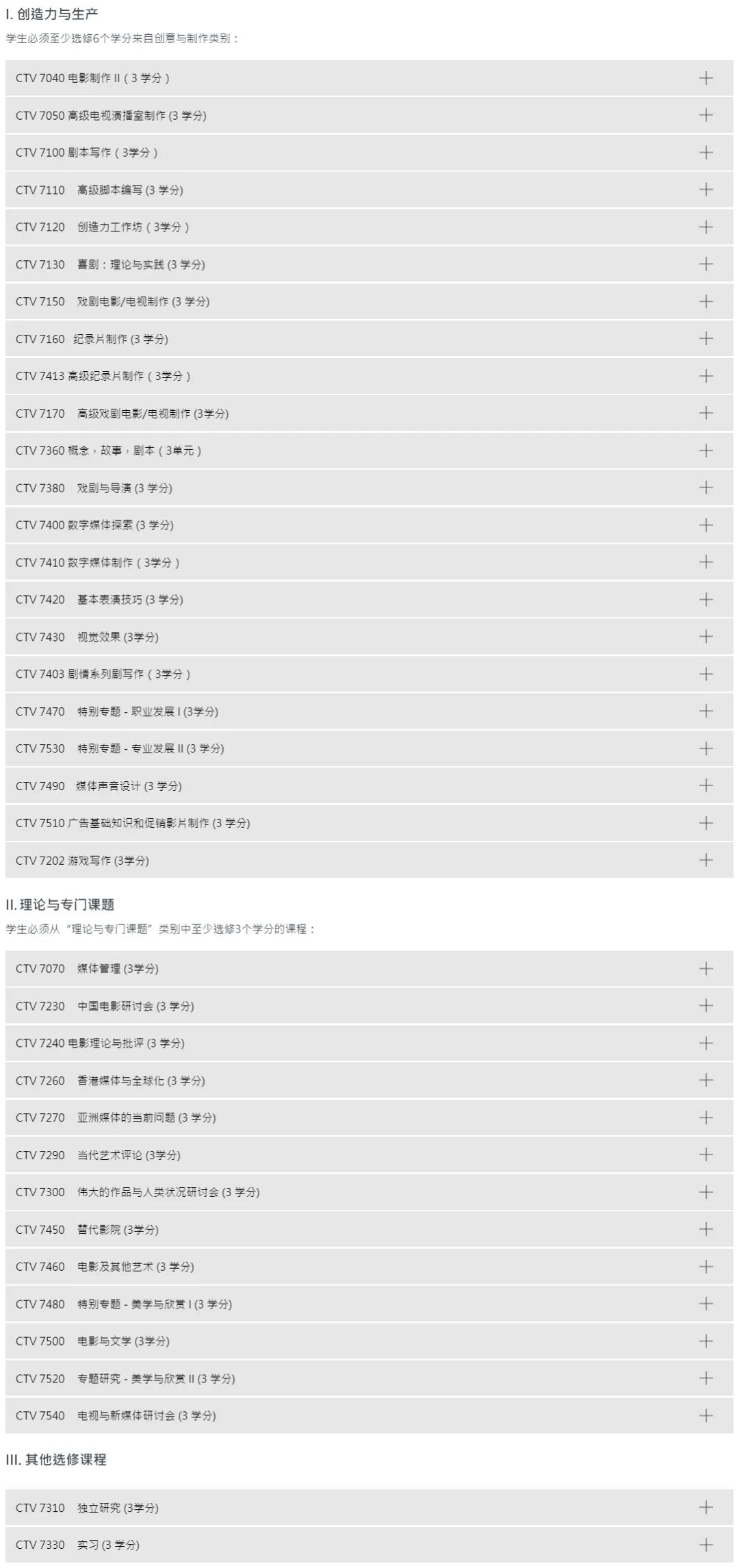
Task: Expand CTV 7040 电影制作 II course row
Action: (705, 78)
